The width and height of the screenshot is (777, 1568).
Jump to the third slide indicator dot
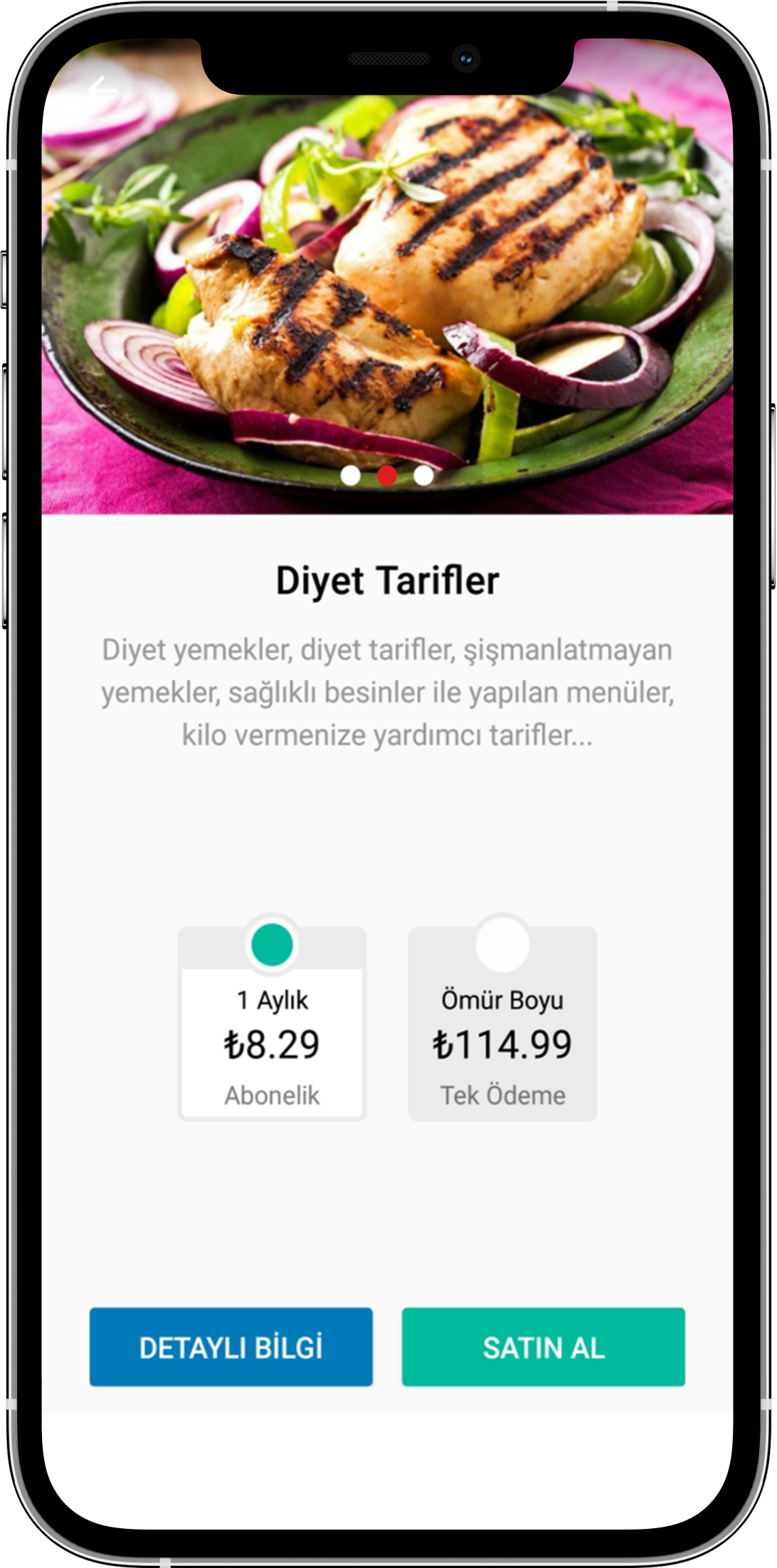[423, 475]
